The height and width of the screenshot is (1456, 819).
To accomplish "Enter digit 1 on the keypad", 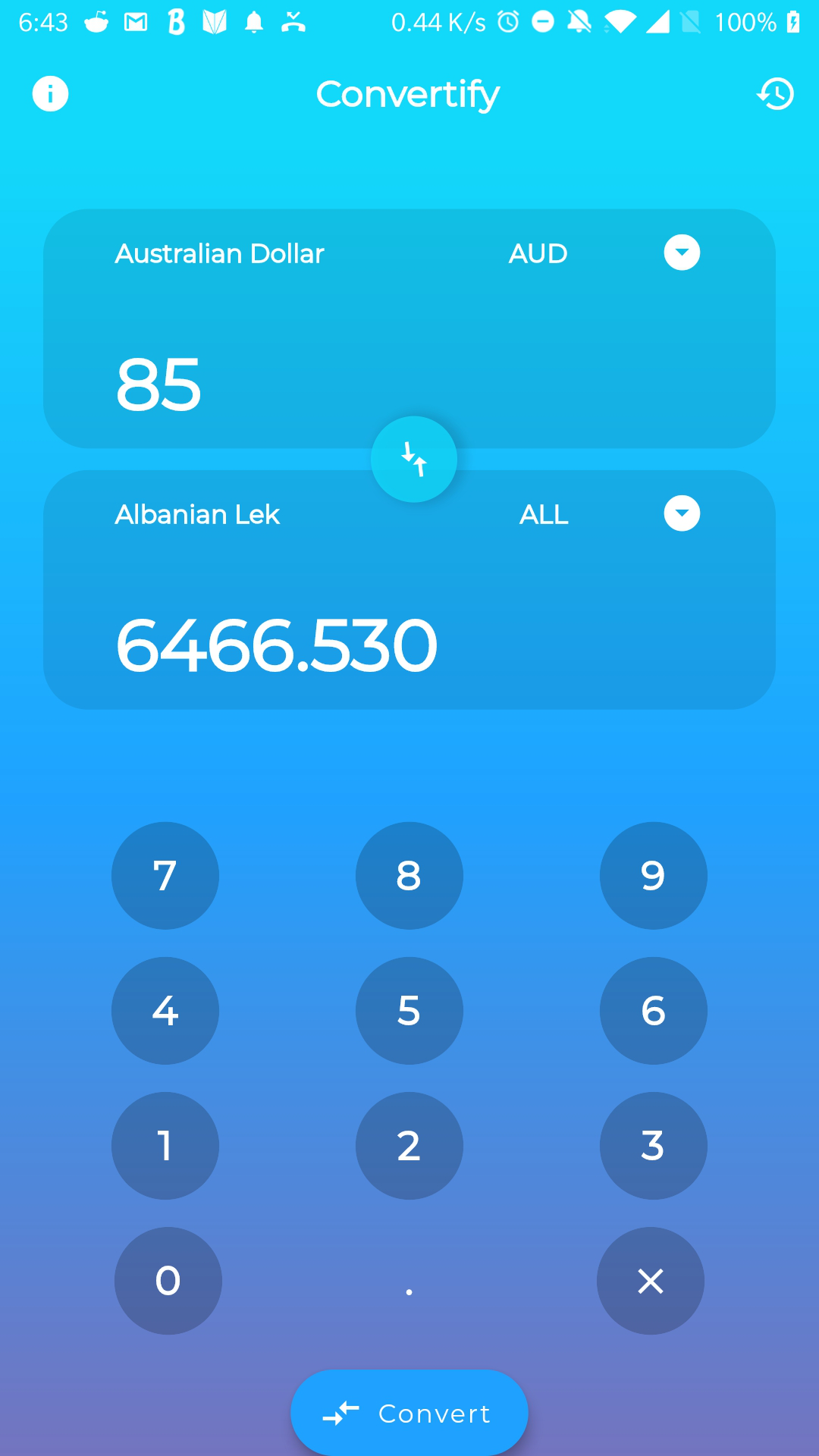I will click(x=165, y=1146).
